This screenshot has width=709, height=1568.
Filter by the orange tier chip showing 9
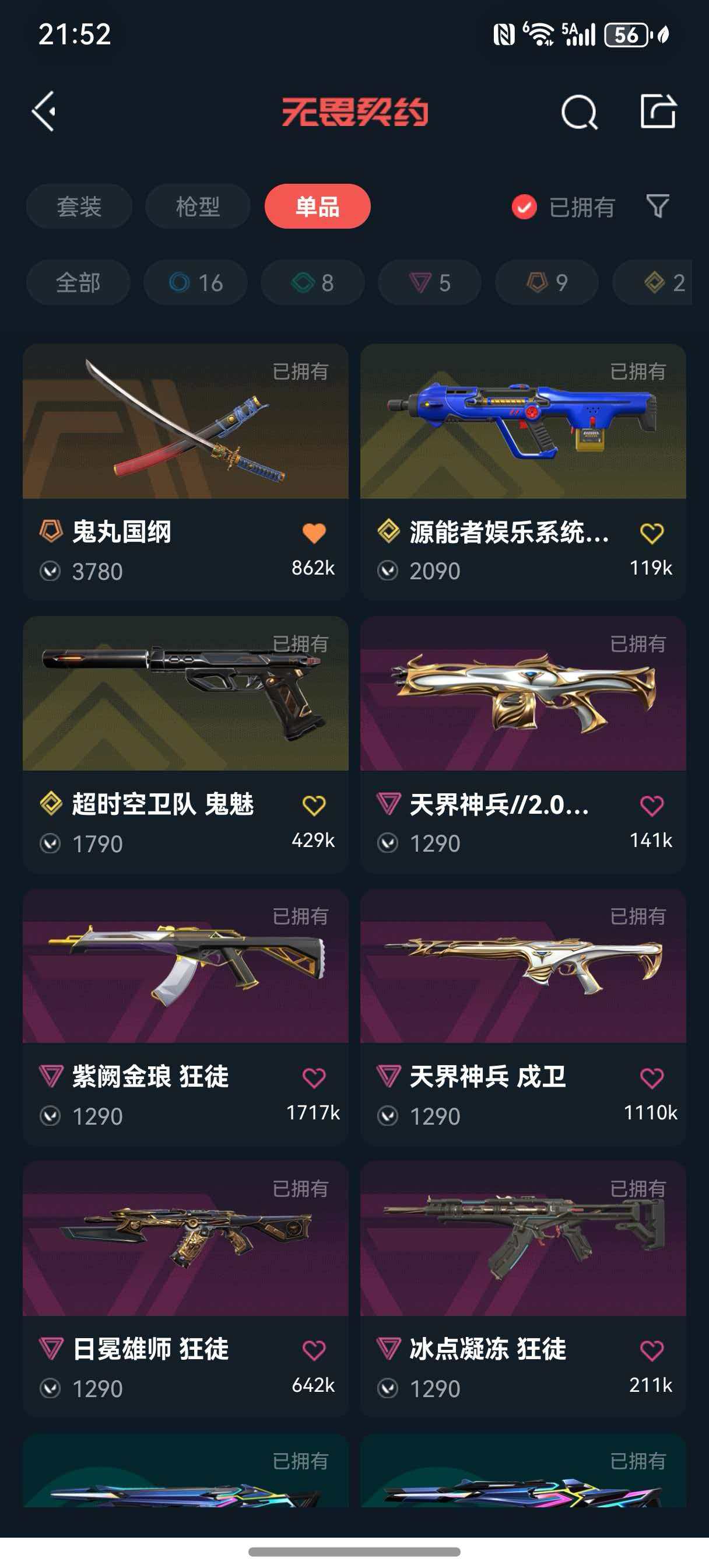click(546, 282)
